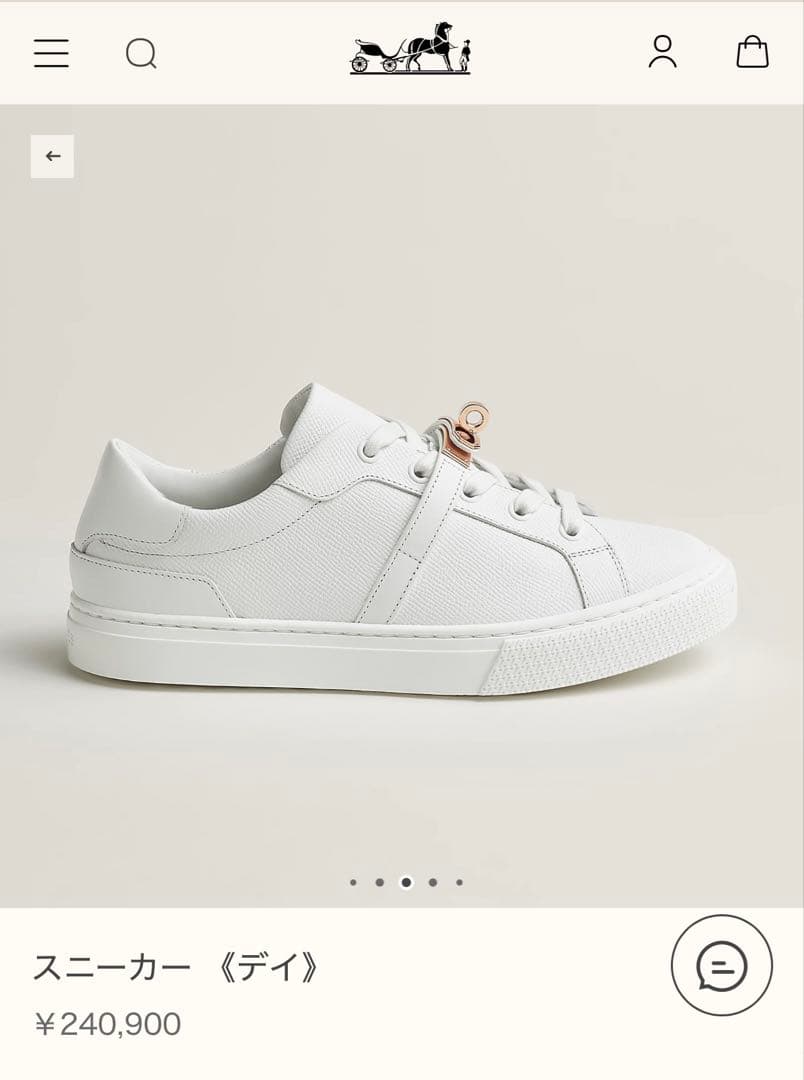Open the chat support button
Image resolution: width=804 pixels, height=1080 pixels.
tap(721, 965)
